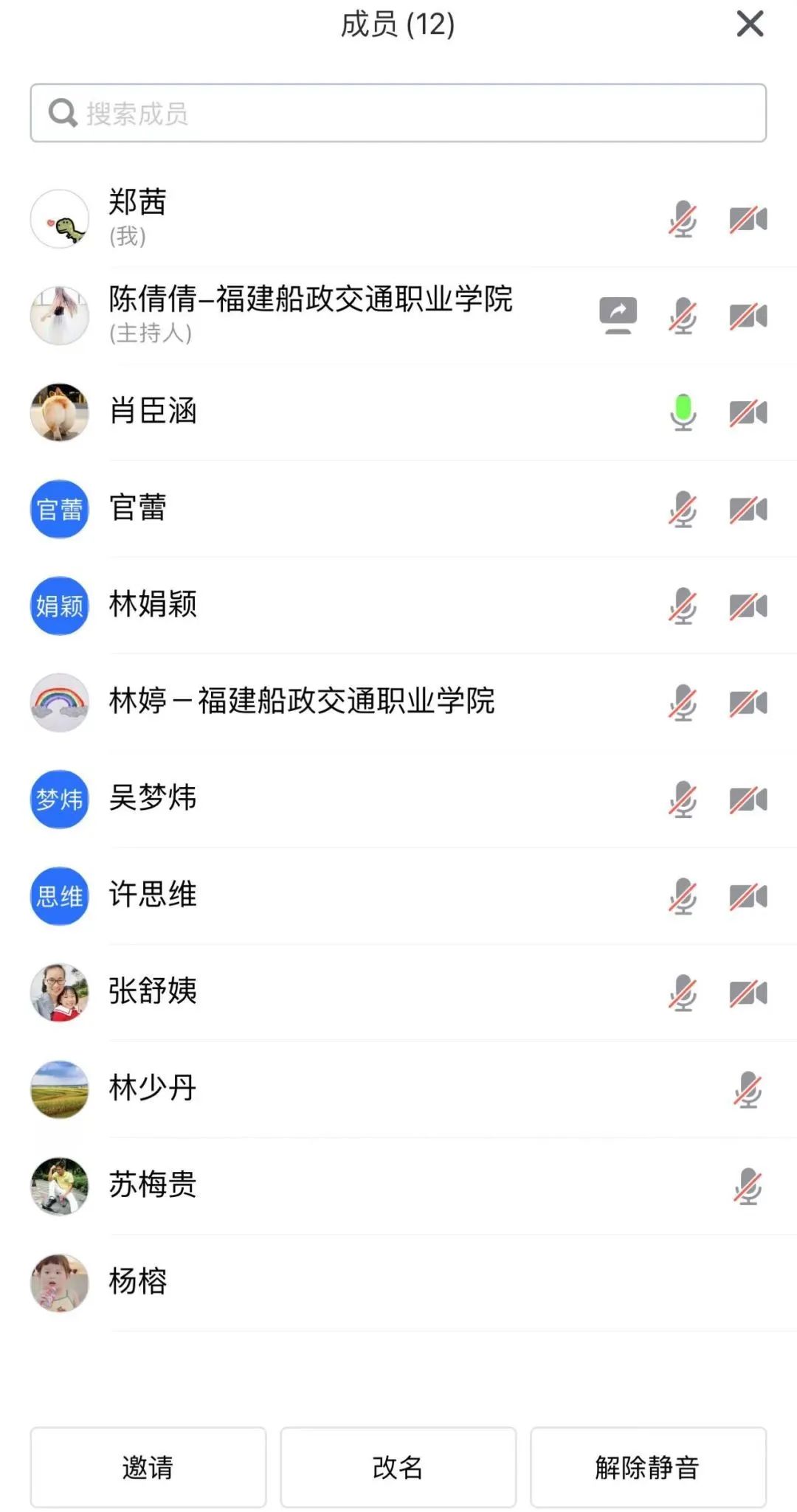The image size is (797, 1512).
Task: Select host 陈倩倩-福建船政交通职业学院
Action: pos(310,313)
